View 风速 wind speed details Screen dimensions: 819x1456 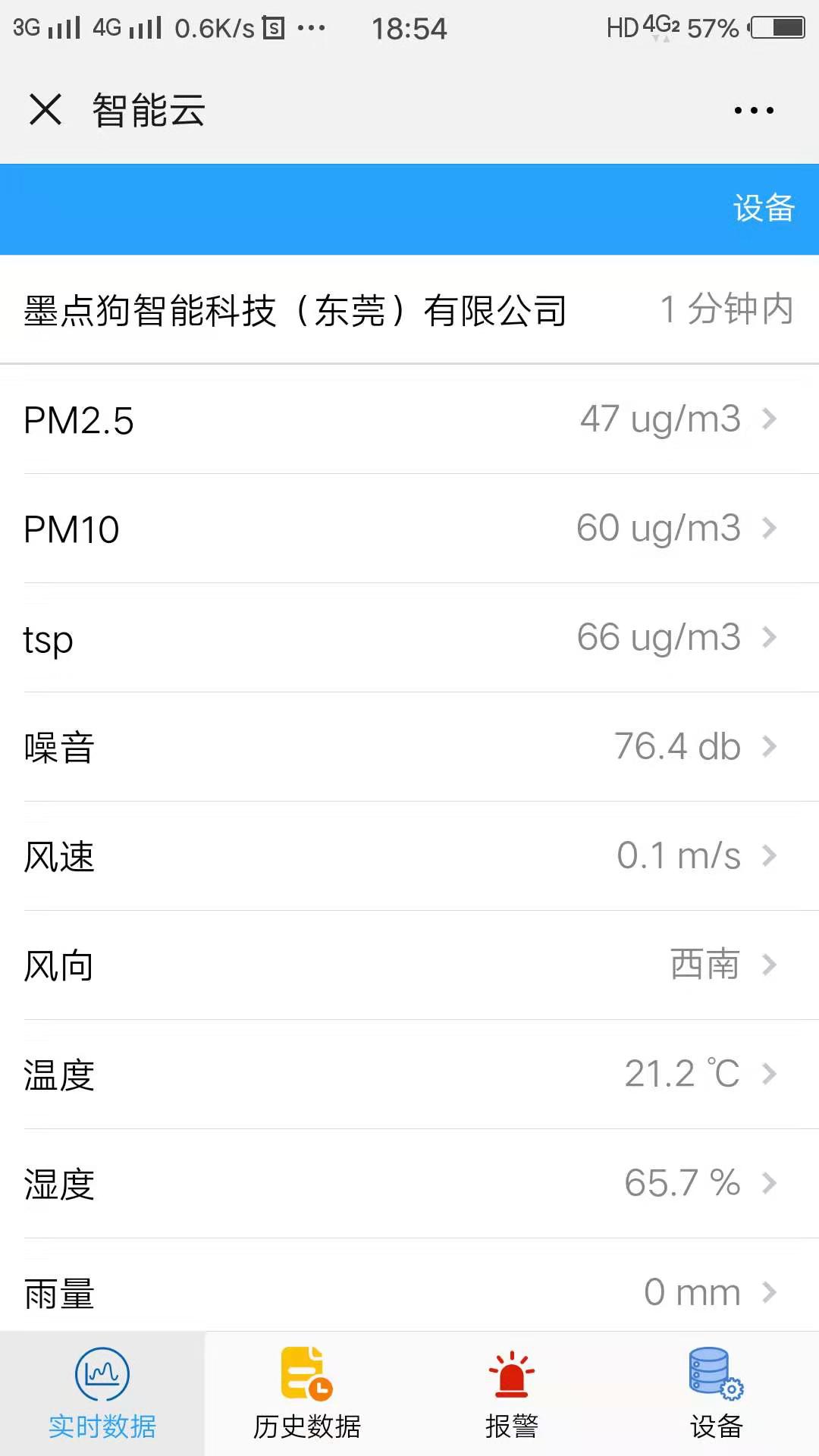pos(409,856)
